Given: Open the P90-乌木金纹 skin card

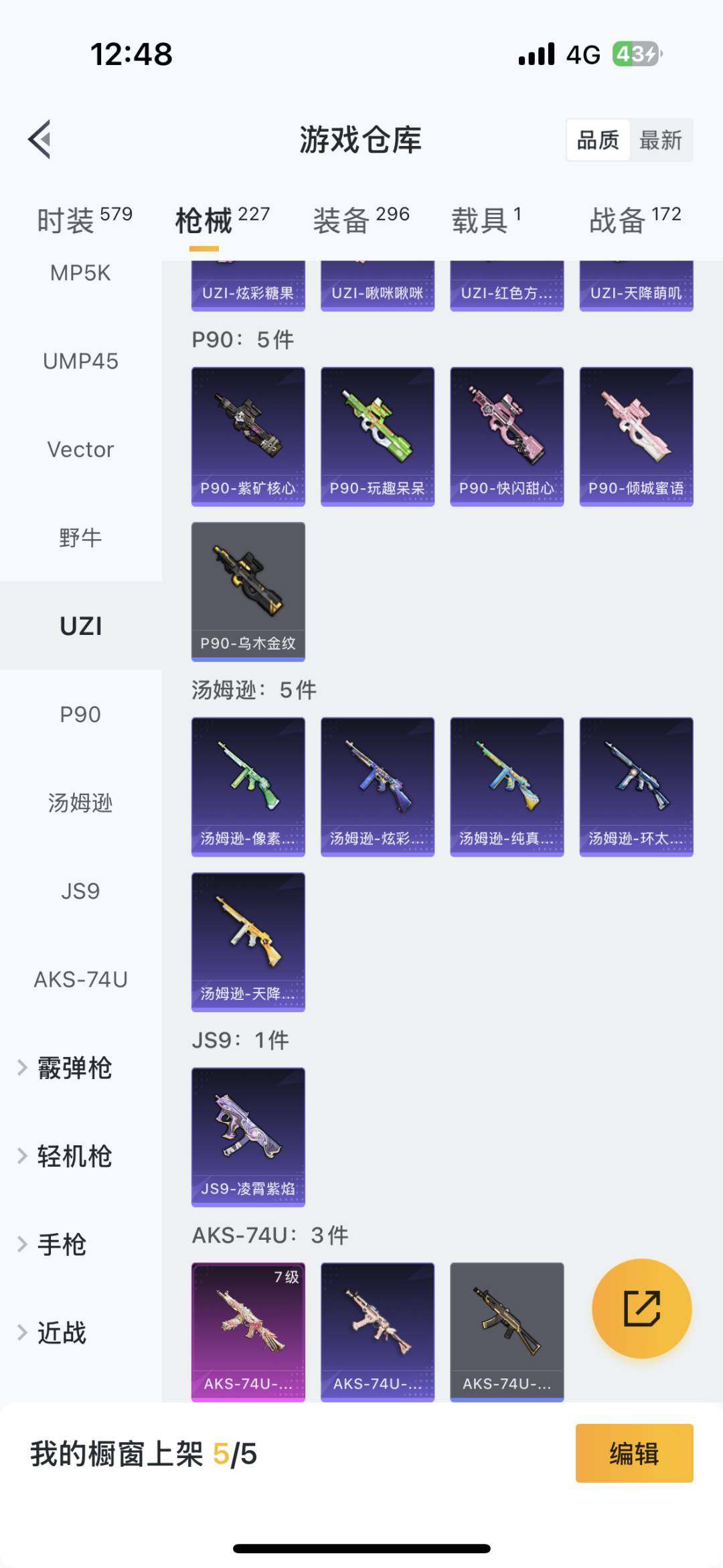Looking at the screenshot, I should 248,589.
